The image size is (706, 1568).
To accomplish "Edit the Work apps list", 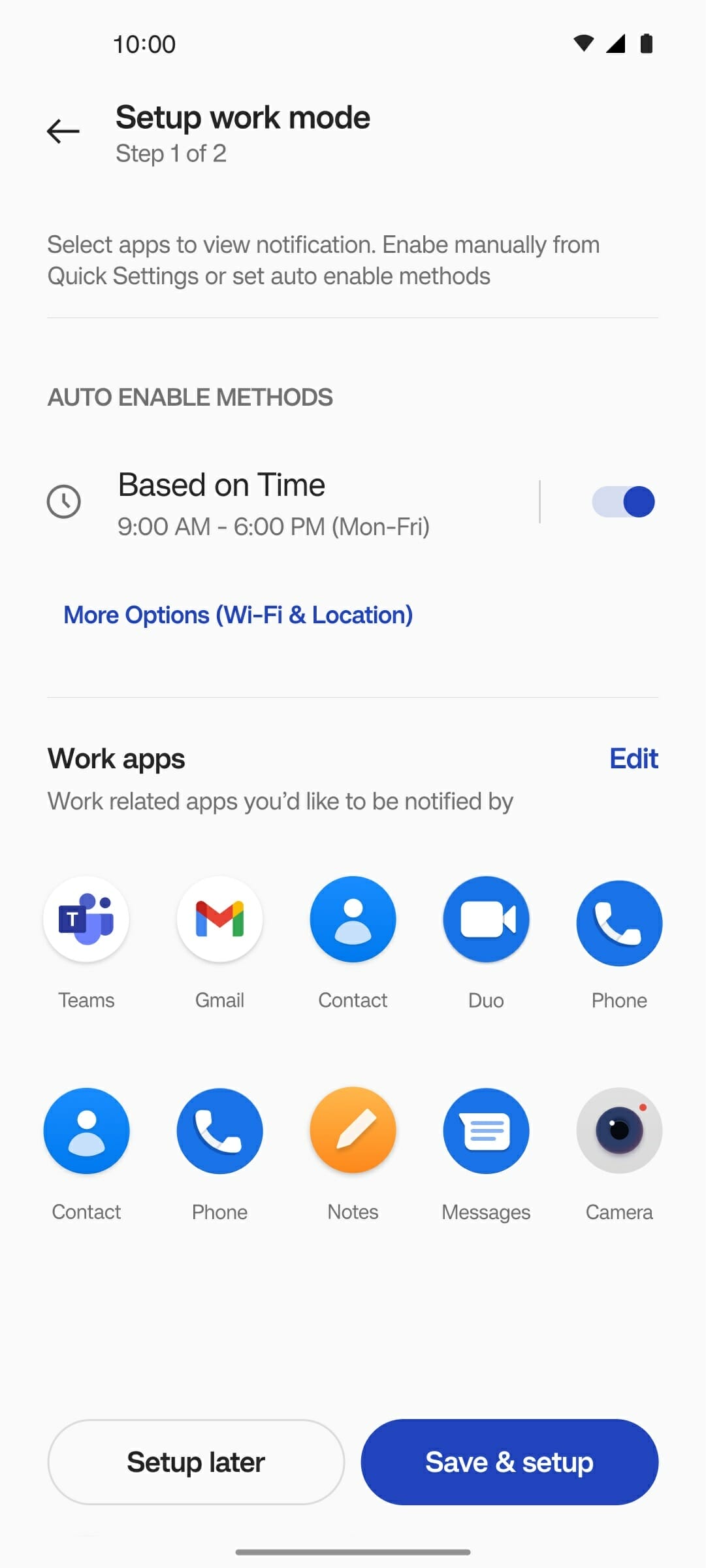I will (633, 759).
